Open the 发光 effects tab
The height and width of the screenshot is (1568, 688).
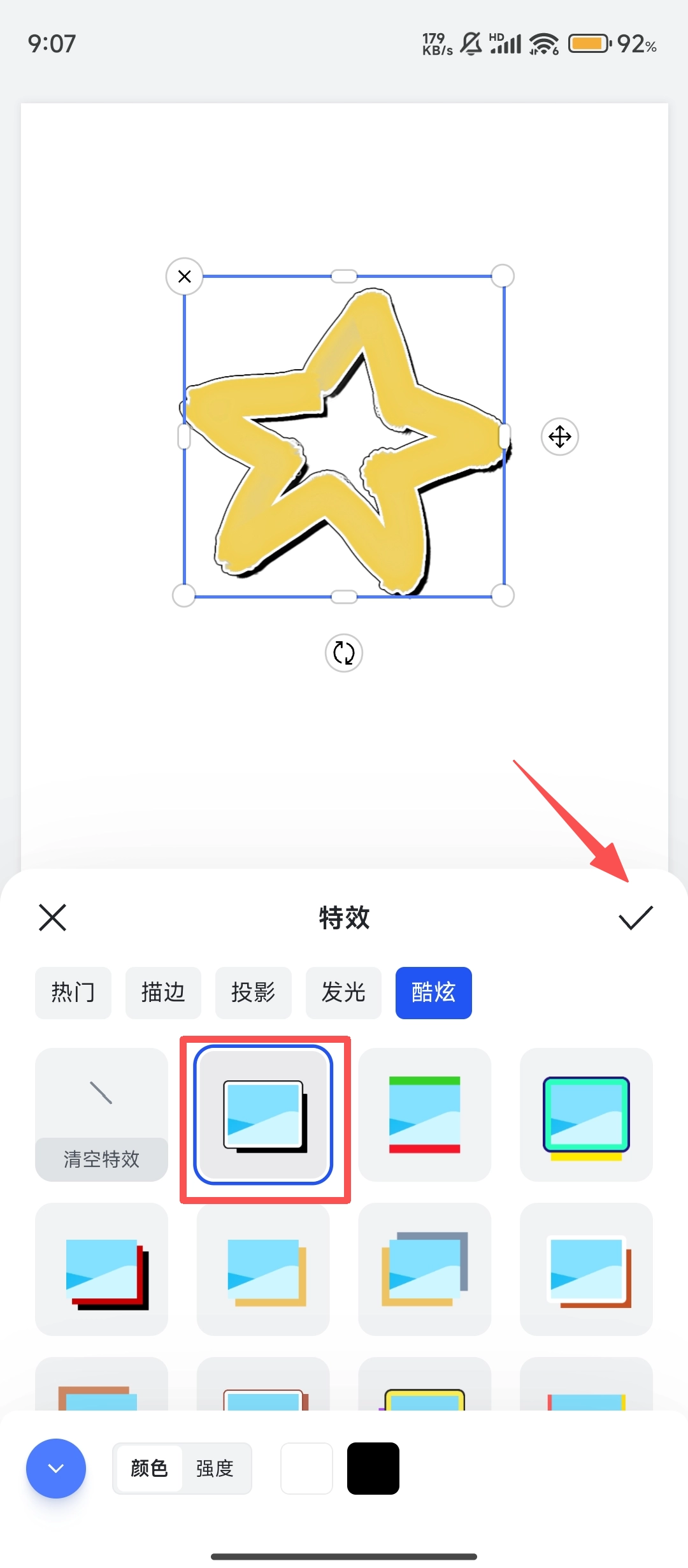pyautogui.click(x=343, y=992)
